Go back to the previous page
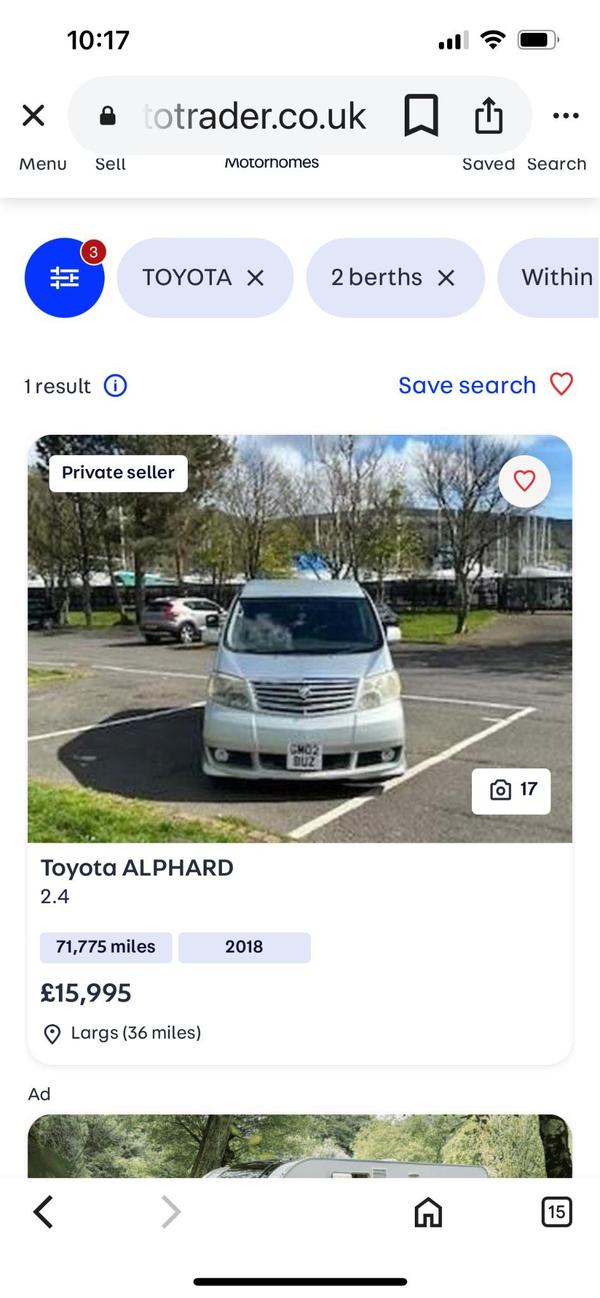Screen dimensions: 600x1298 point(43,1212)
